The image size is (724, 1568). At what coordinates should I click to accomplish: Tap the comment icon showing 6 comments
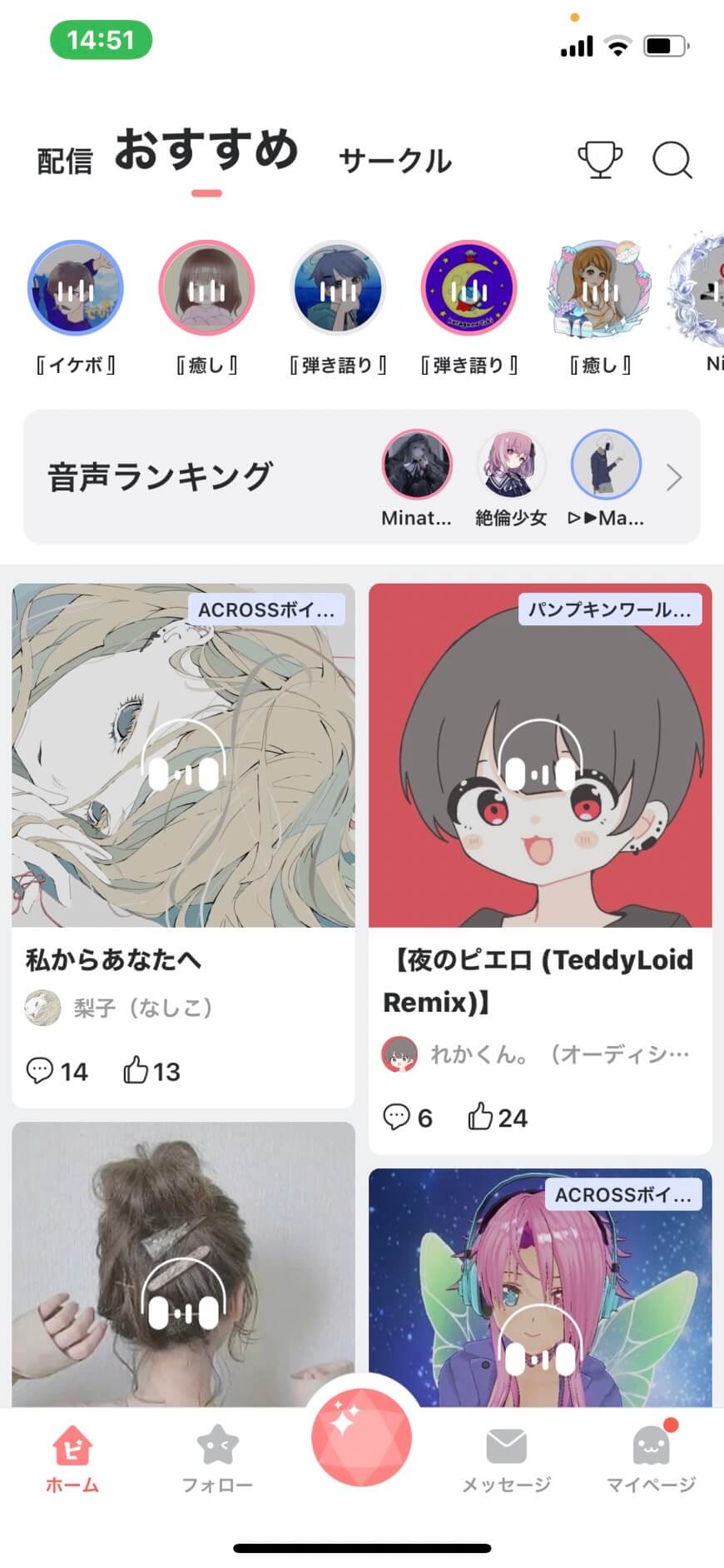click(x=397, y=1118)
